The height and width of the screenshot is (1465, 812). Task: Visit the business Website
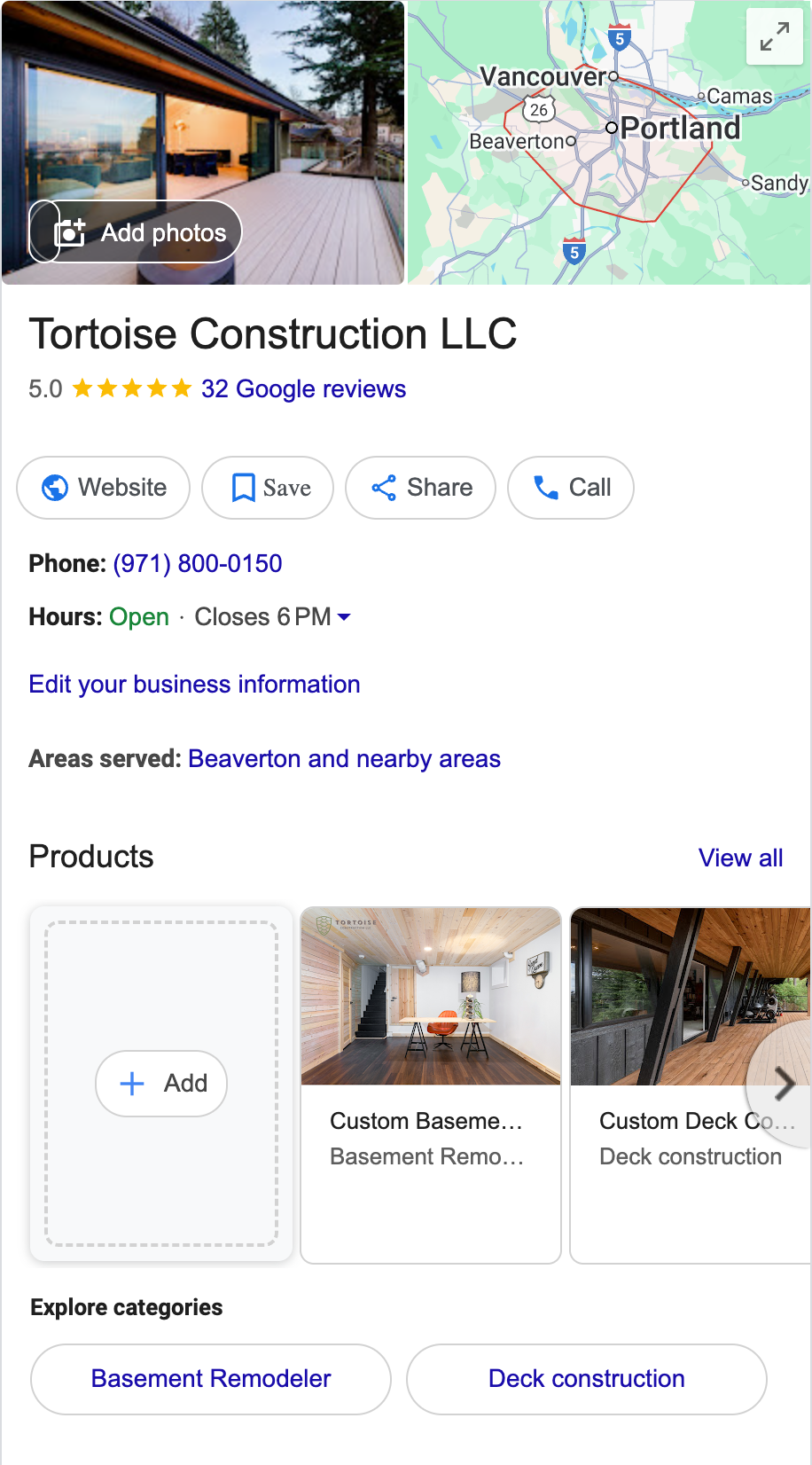coord(104,488)
